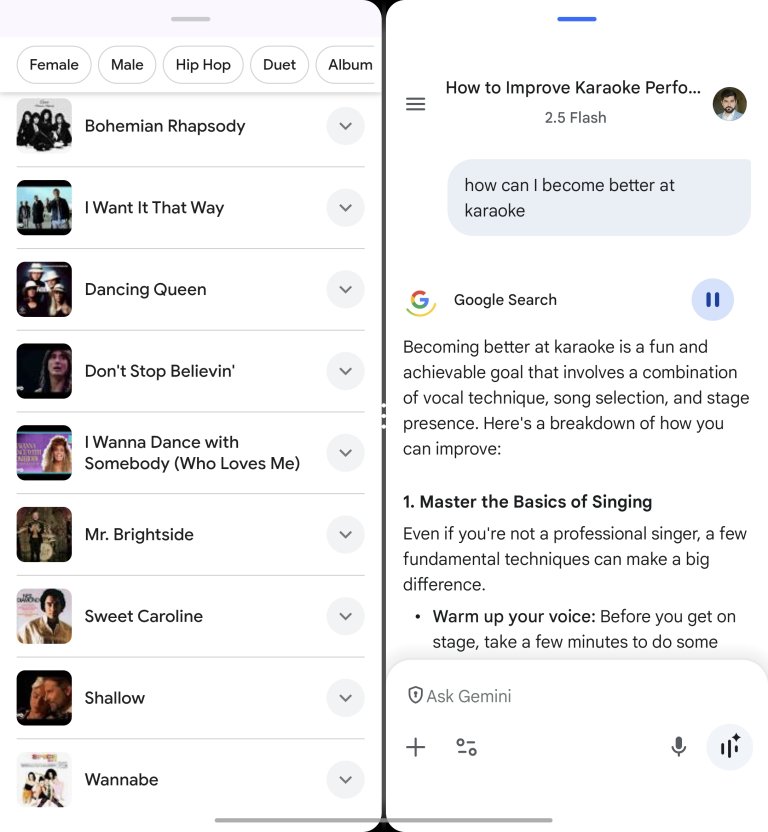The image size is (768, 832).
Task: Add an attachment with the plus icon
Action: click(416, 747)
